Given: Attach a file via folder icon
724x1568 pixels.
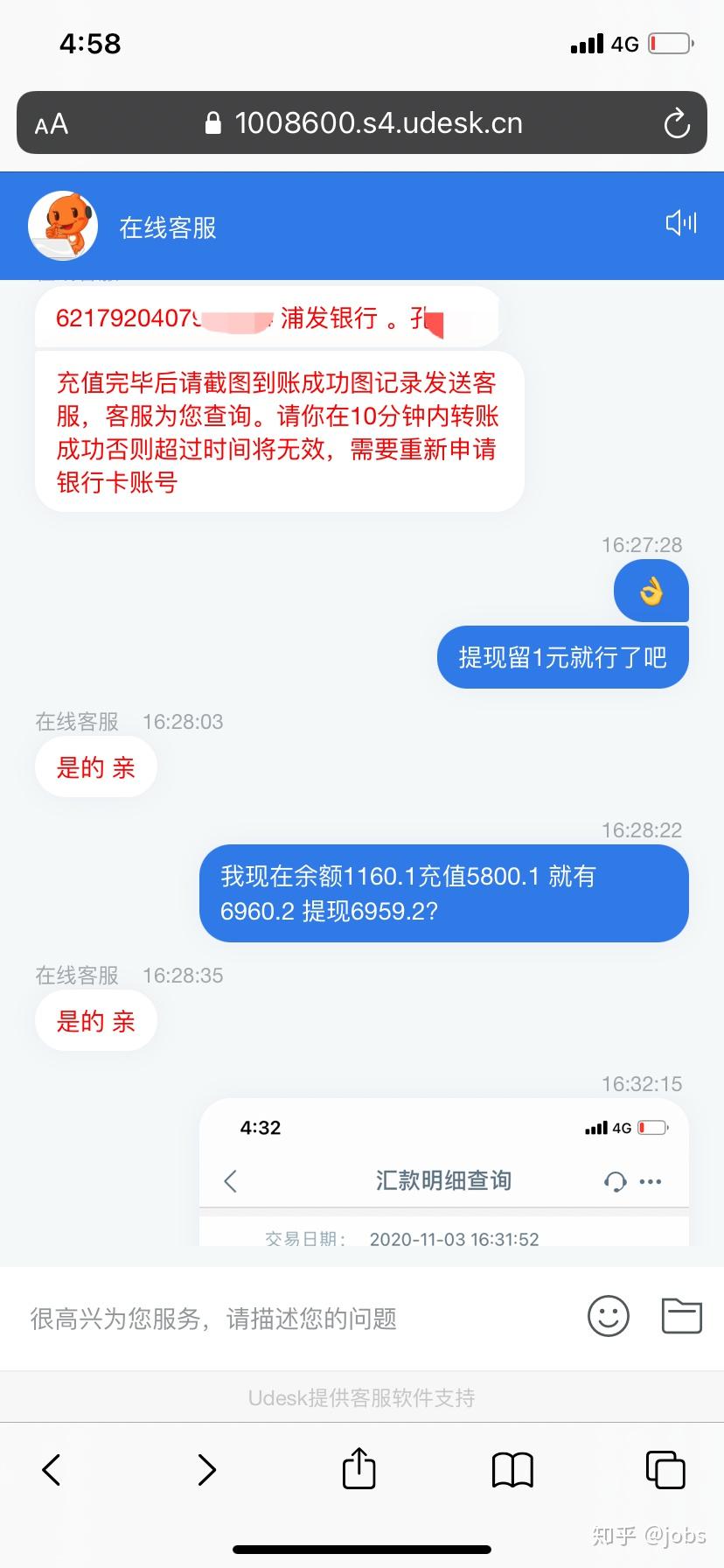Looking at the screenshot, I should 681,1315.
